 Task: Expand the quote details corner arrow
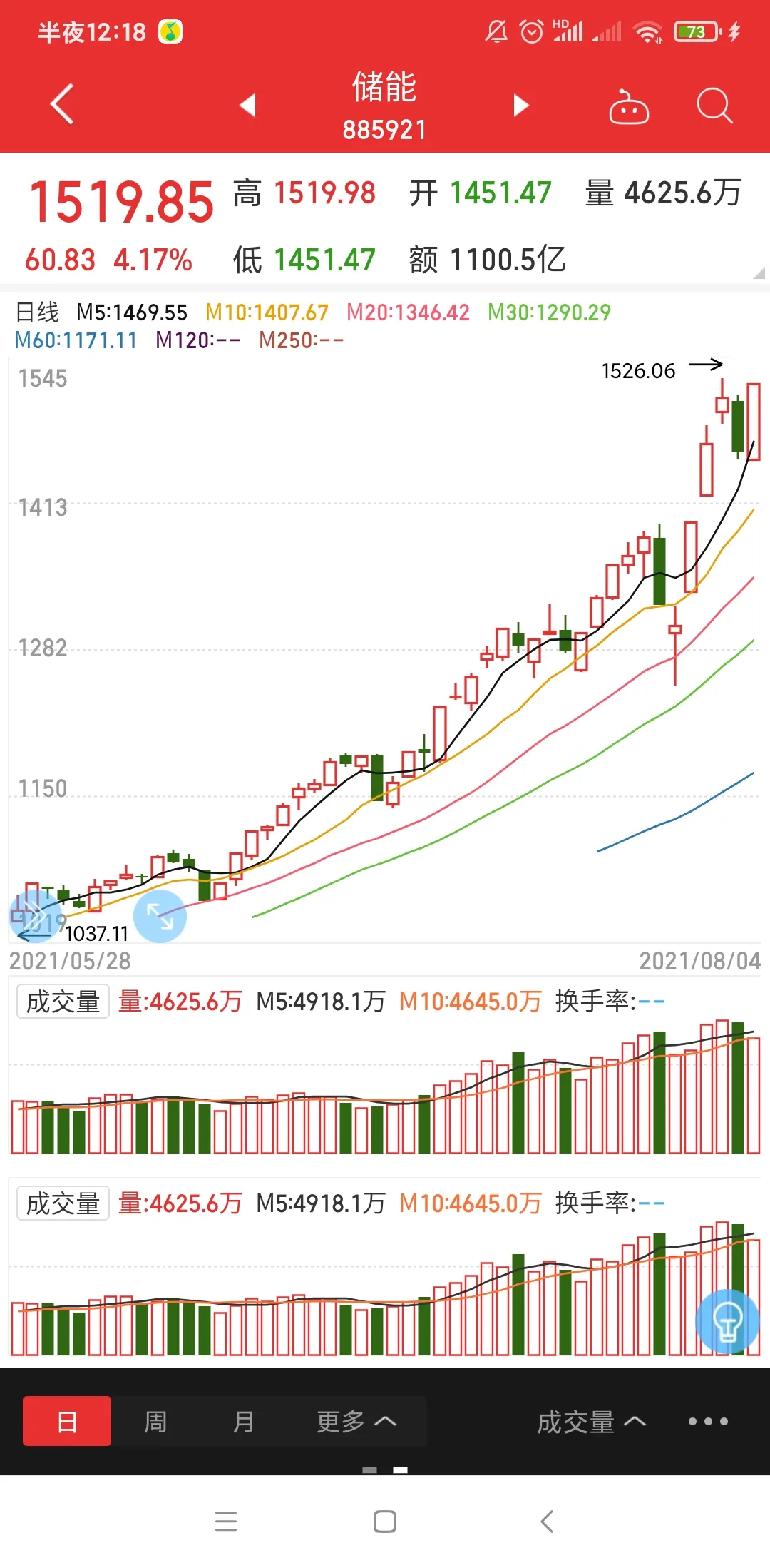pos(759,273)
